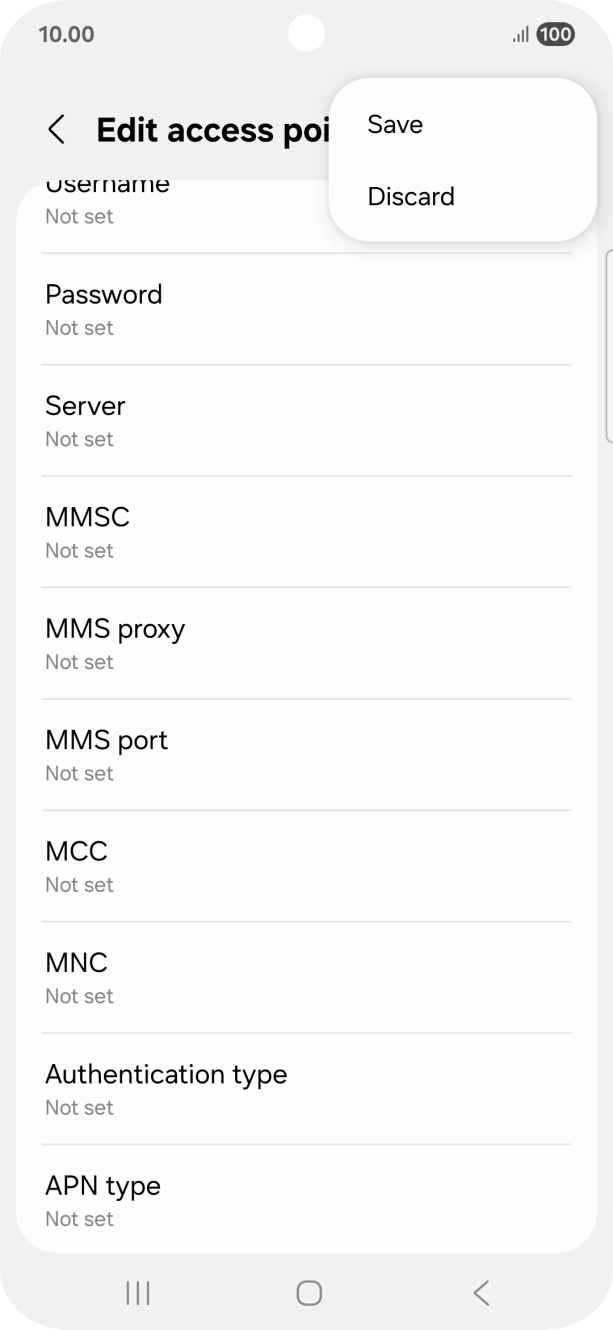Screen dimensions: 613x1330
Task: Edit the MNC value
Action: pyautogui.click(x=306, y=977)
